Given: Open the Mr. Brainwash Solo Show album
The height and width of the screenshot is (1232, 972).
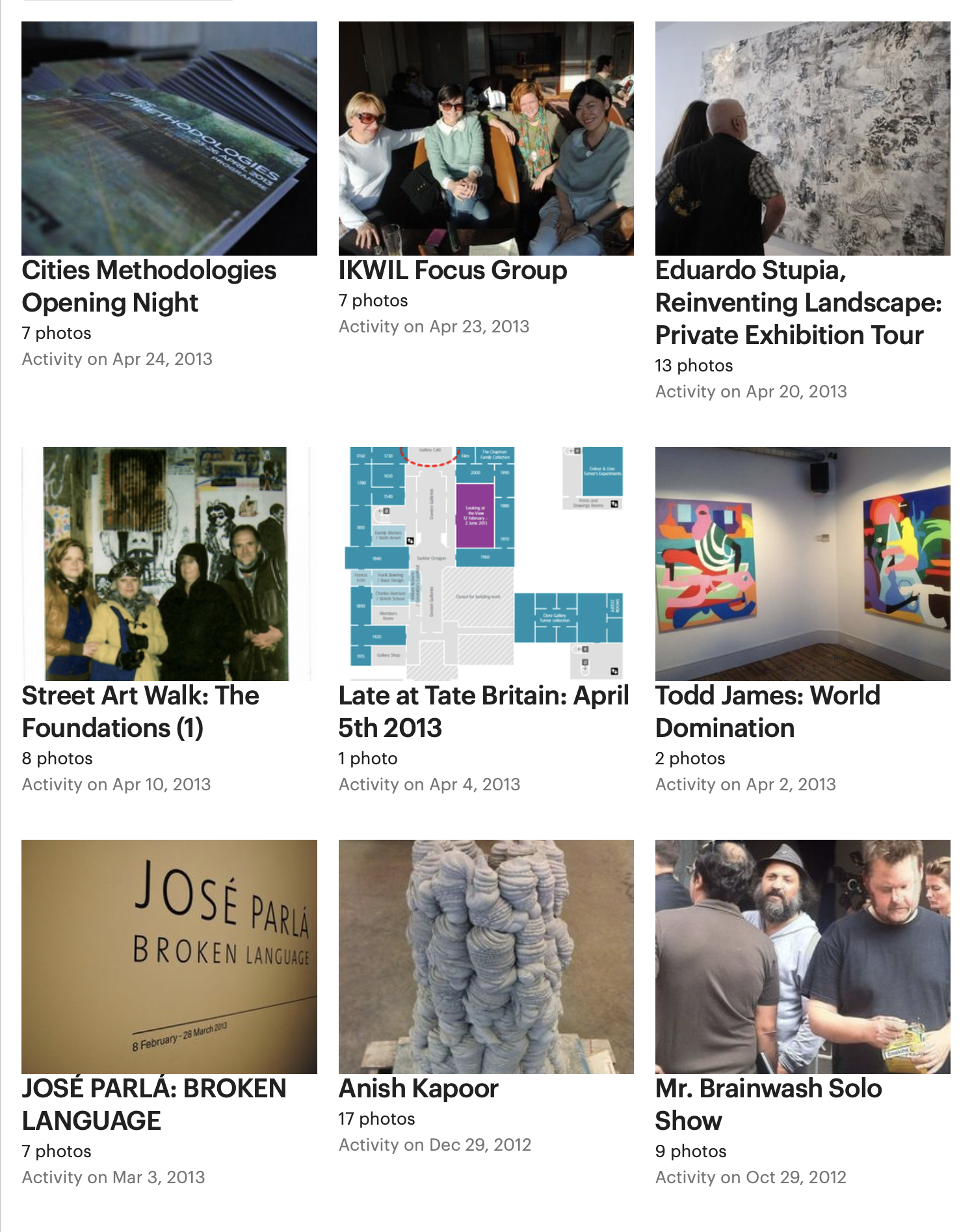Looking at the screenshot, I should tap(802, 956).
